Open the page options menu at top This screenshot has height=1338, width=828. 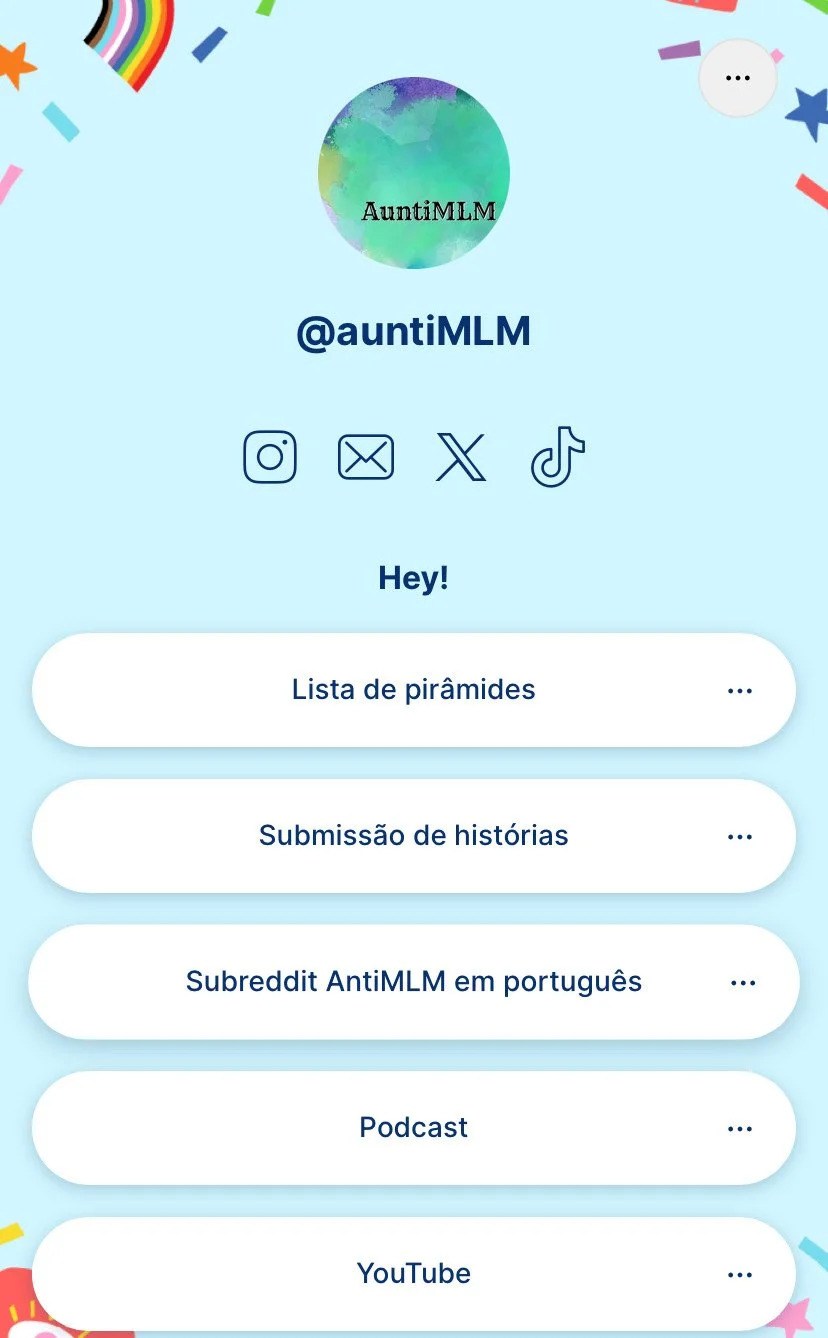pos(737,78)
